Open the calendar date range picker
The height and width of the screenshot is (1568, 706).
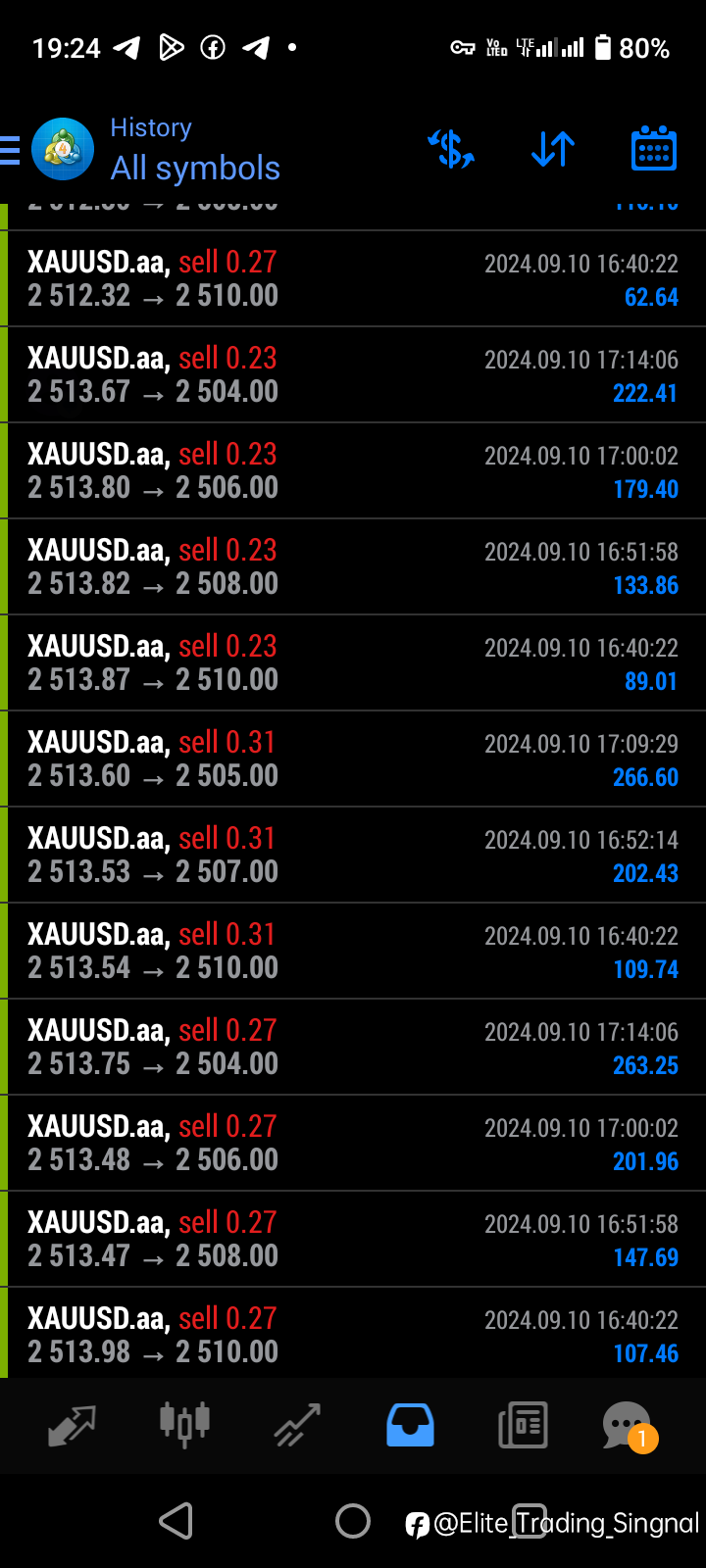[x=653, y=149]
